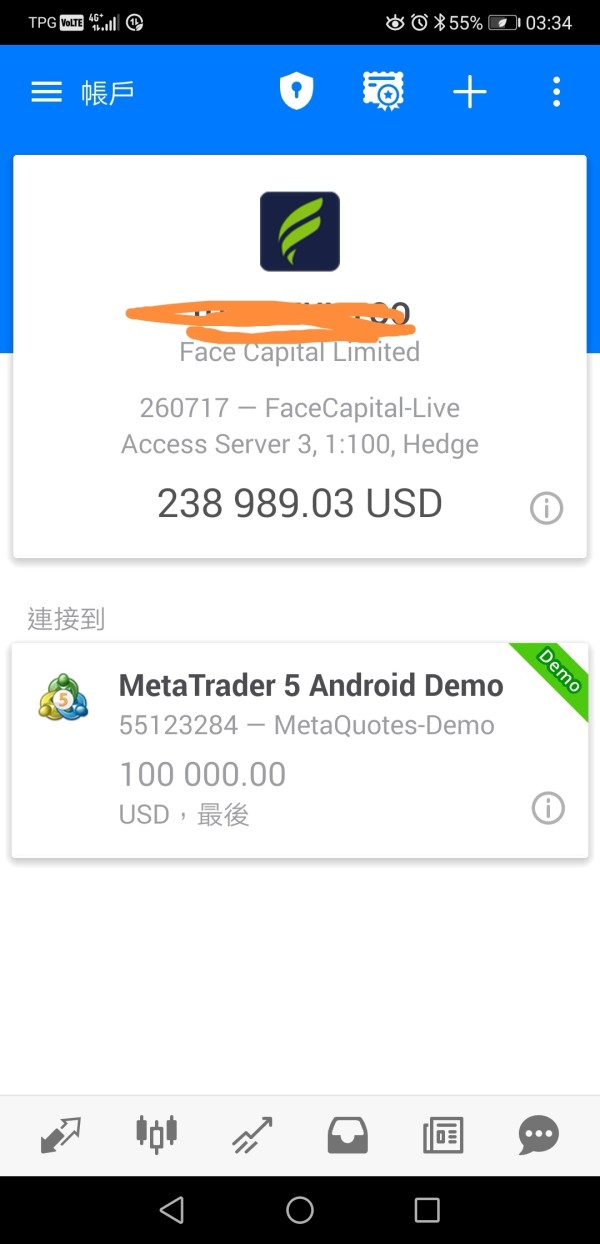Open the three-dot overflow menu
The image size is (600, 1244).
point(556,92)
